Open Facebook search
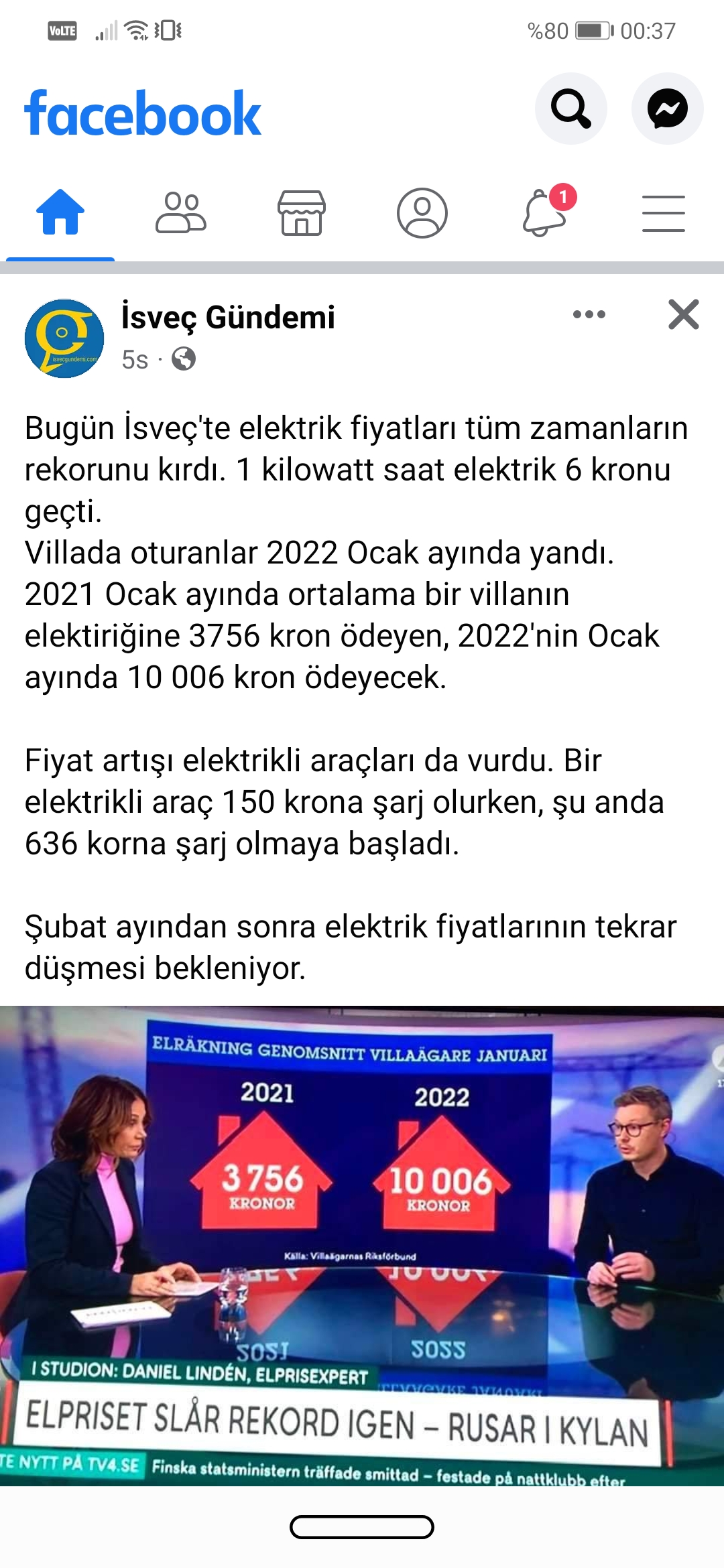Viewport: 724px width, 1568px height. [x=570, y=109]
